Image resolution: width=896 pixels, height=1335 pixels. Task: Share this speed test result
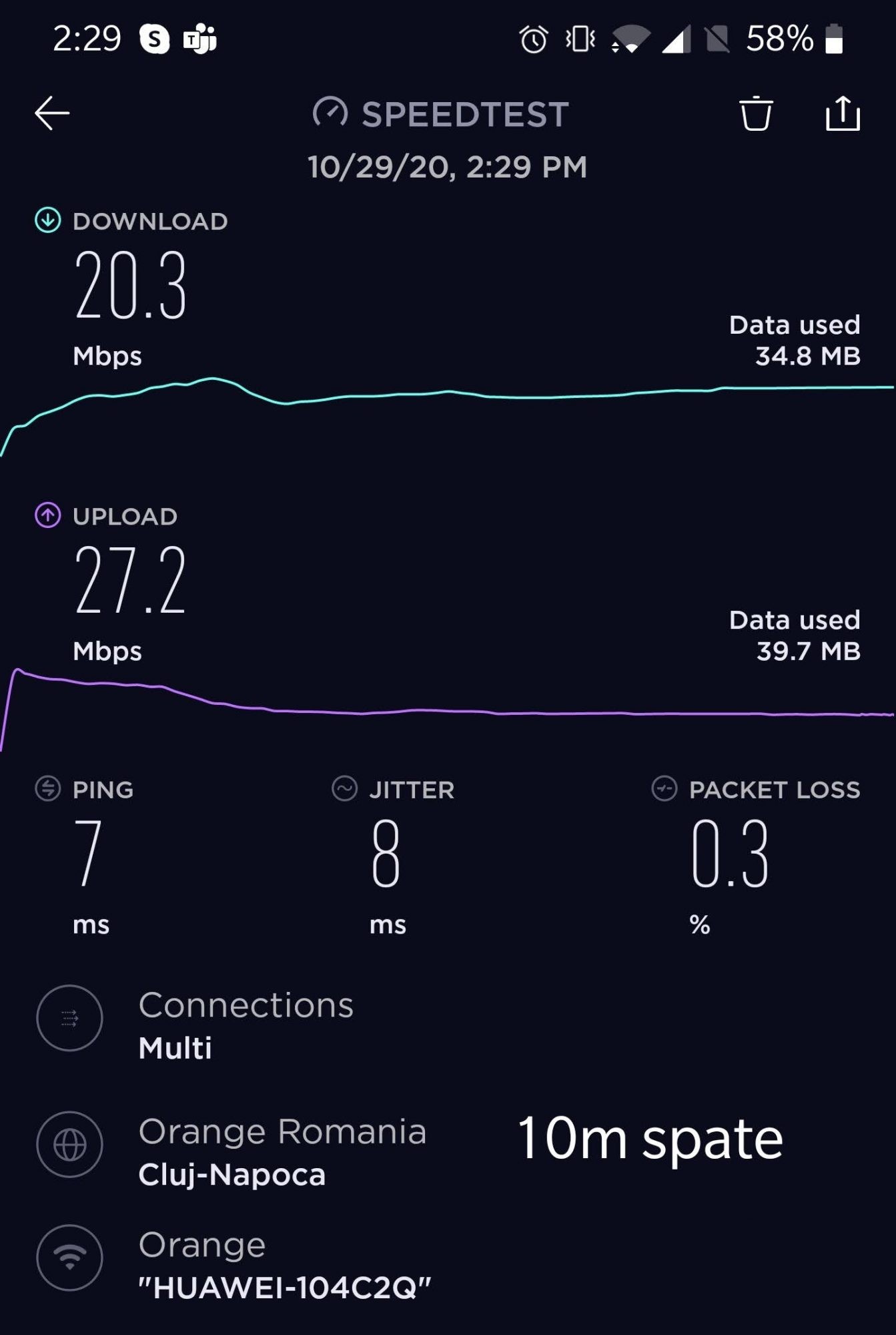tap(843, 113)
